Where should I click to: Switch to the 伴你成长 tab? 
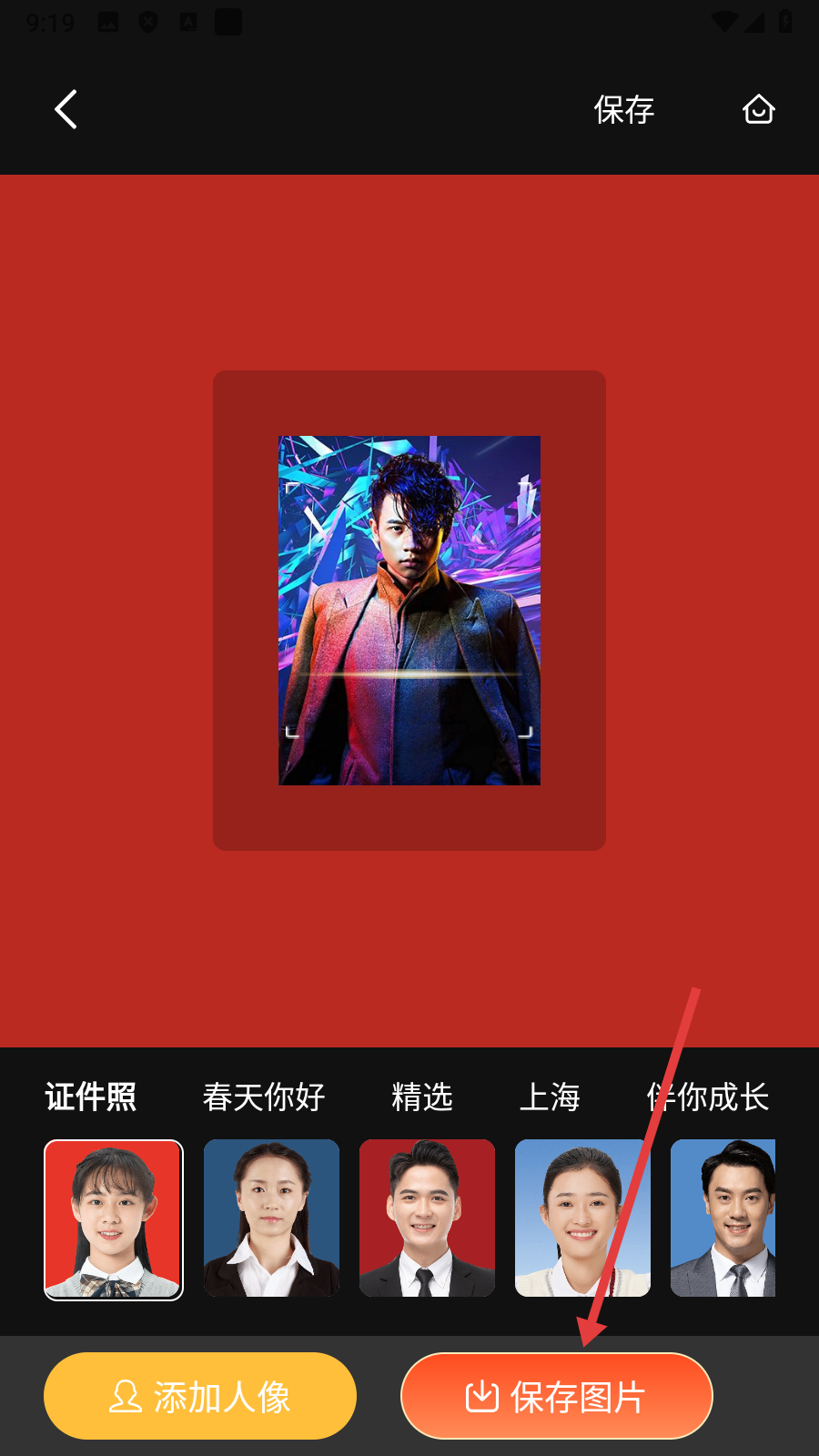click(x=709, y=1097)
